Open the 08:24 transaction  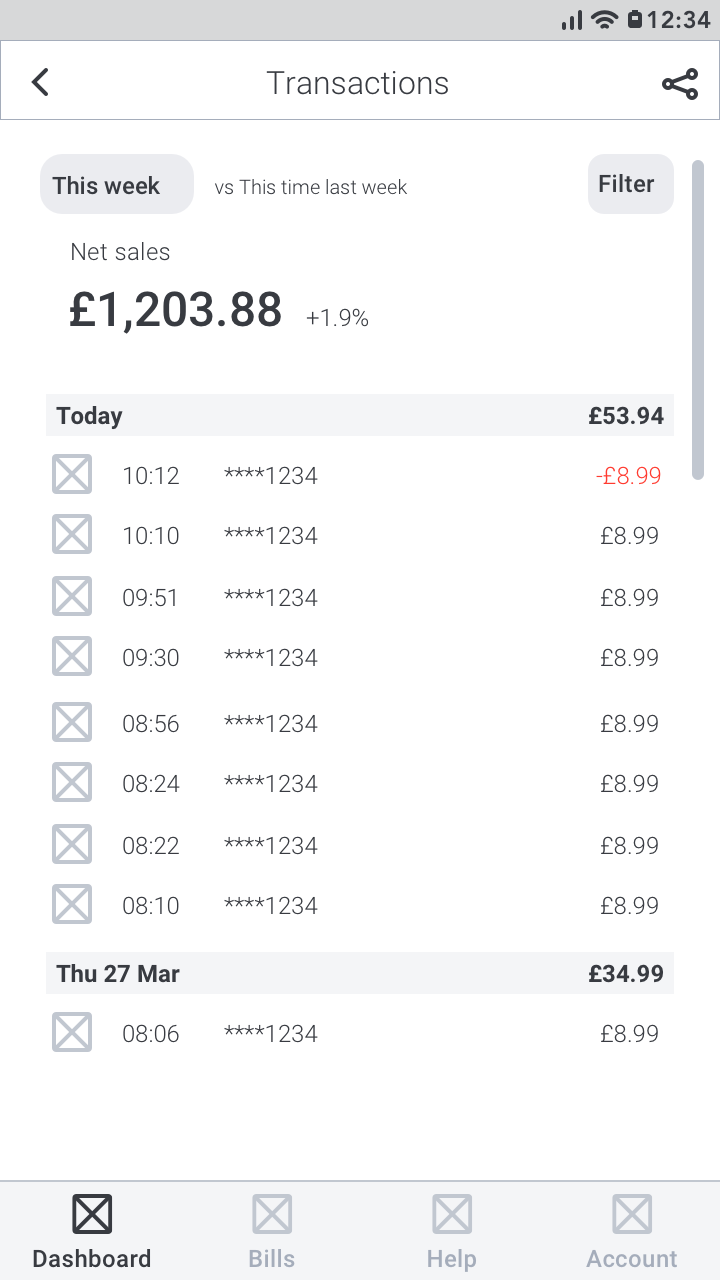(360, 783)
